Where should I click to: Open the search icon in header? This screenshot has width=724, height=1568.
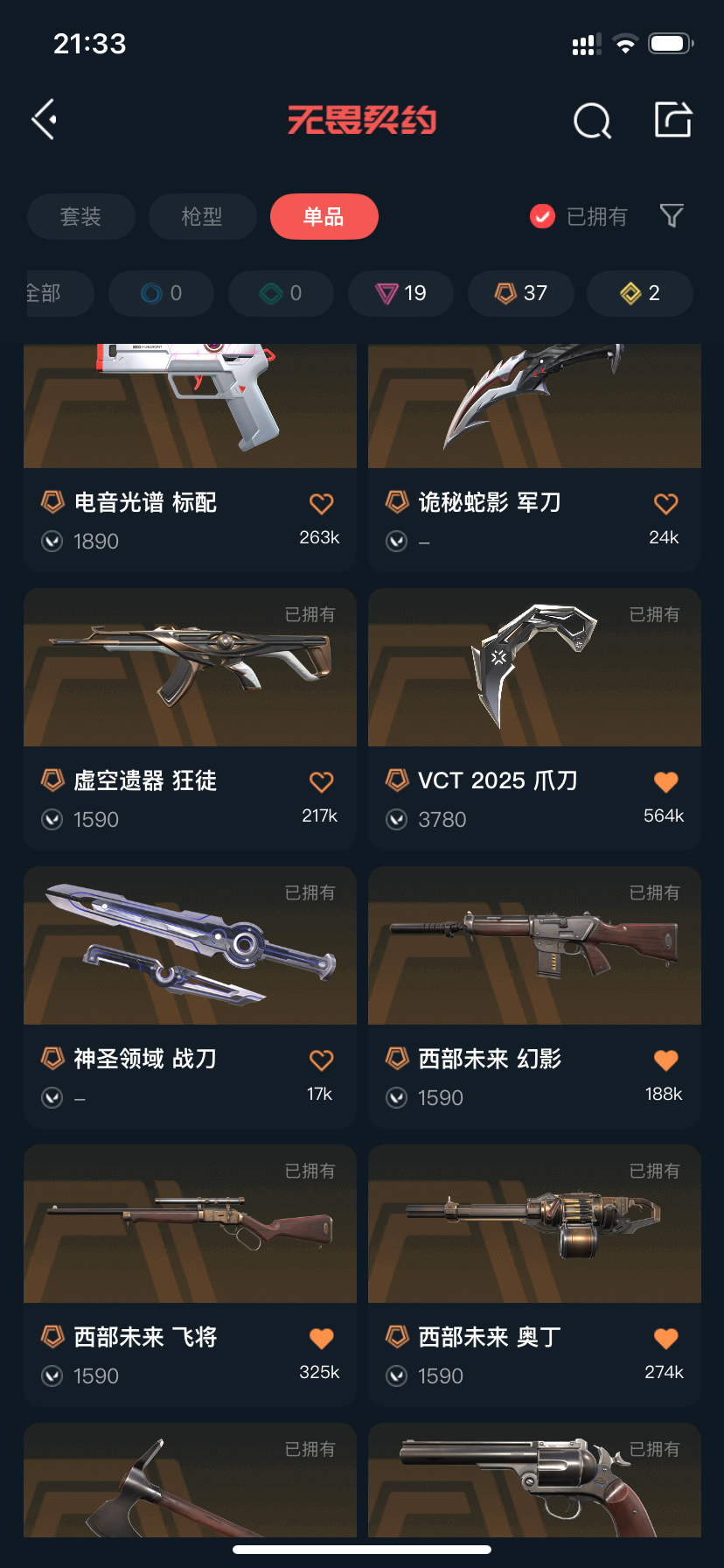click(x=592, y=121)
